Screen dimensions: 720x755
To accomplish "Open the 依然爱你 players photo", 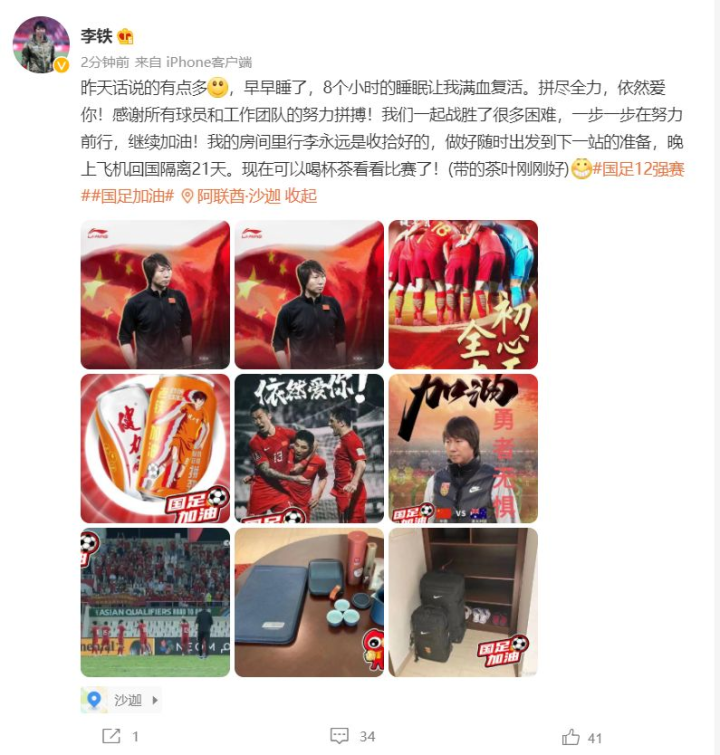I will coord(309,448).
